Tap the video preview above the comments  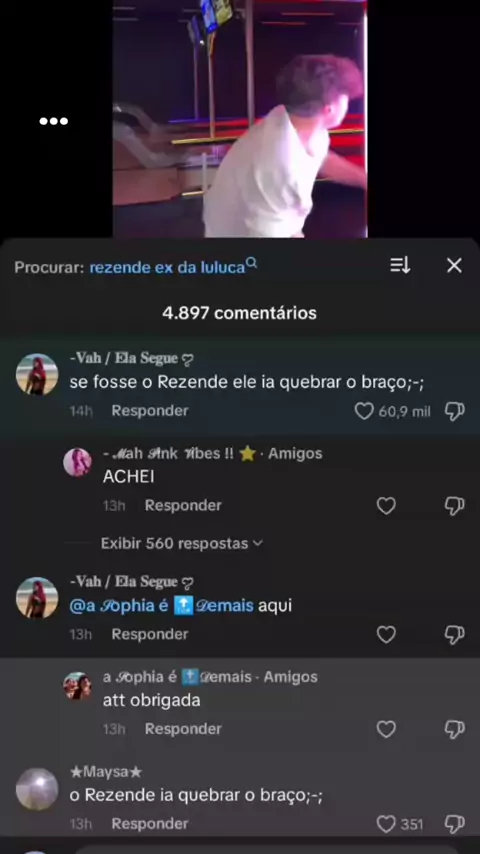[x=240, y=119]
